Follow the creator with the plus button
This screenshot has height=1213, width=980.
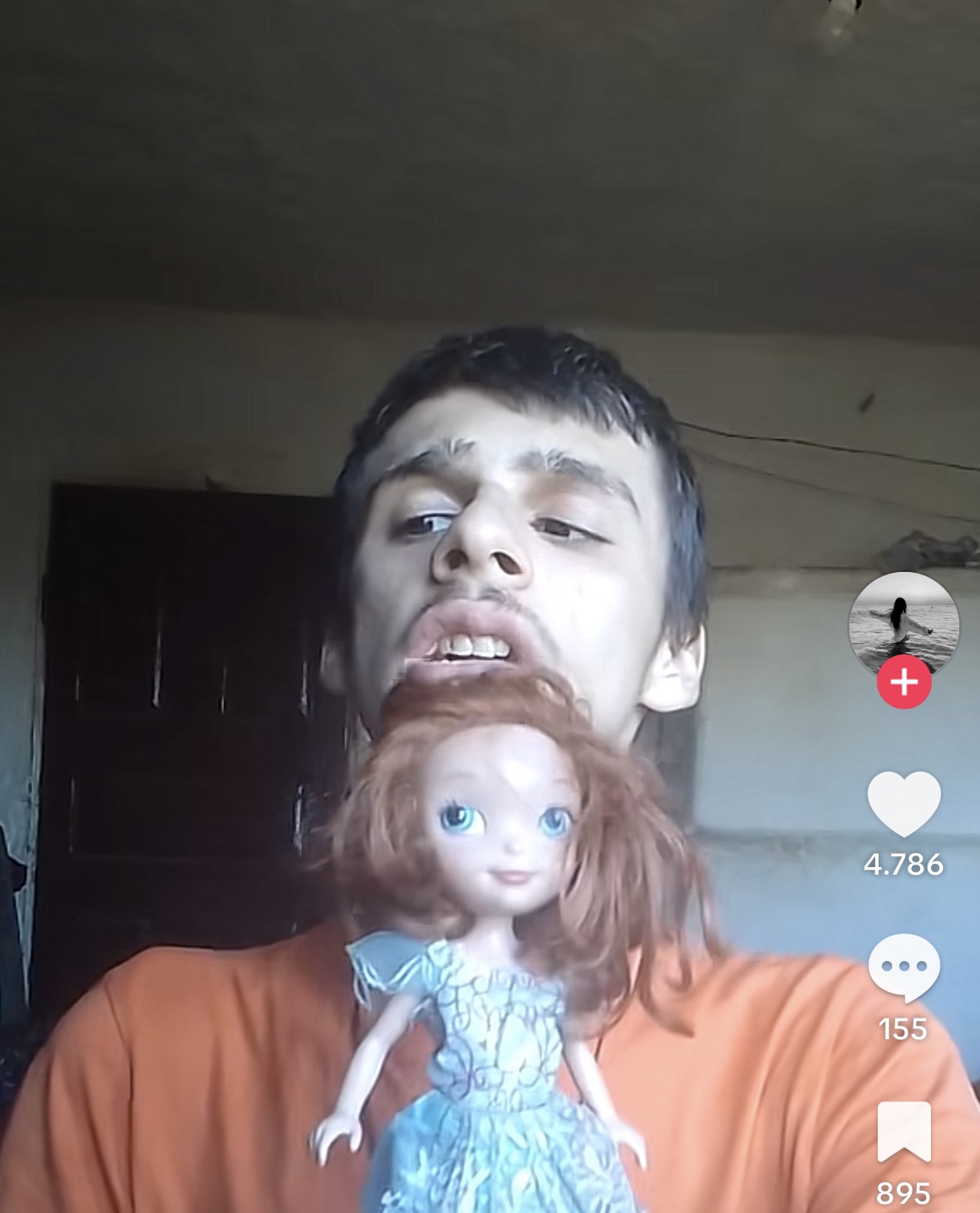[904, 682]
